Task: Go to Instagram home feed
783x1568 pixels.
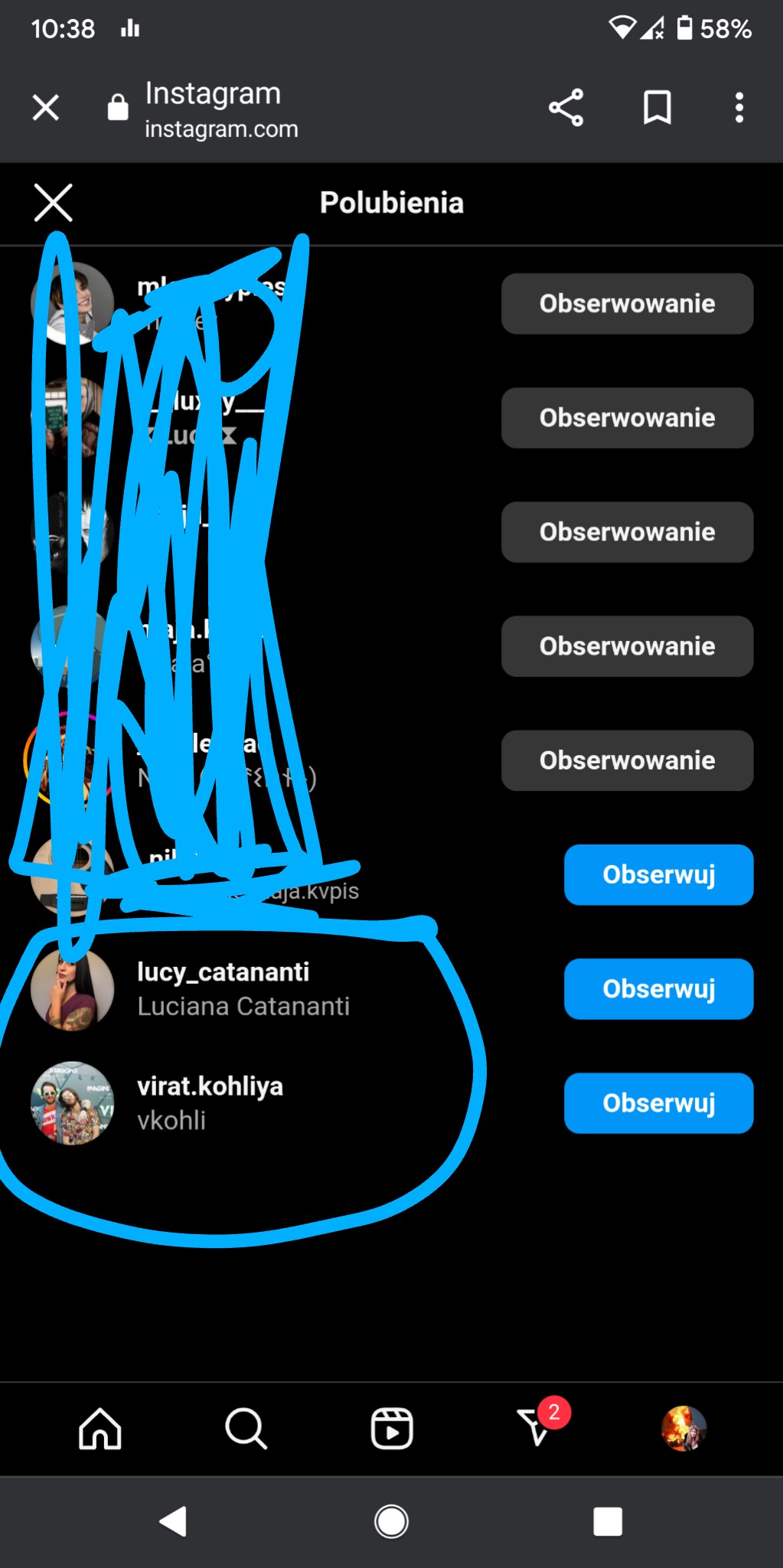Action: (x=100, y=1429)
